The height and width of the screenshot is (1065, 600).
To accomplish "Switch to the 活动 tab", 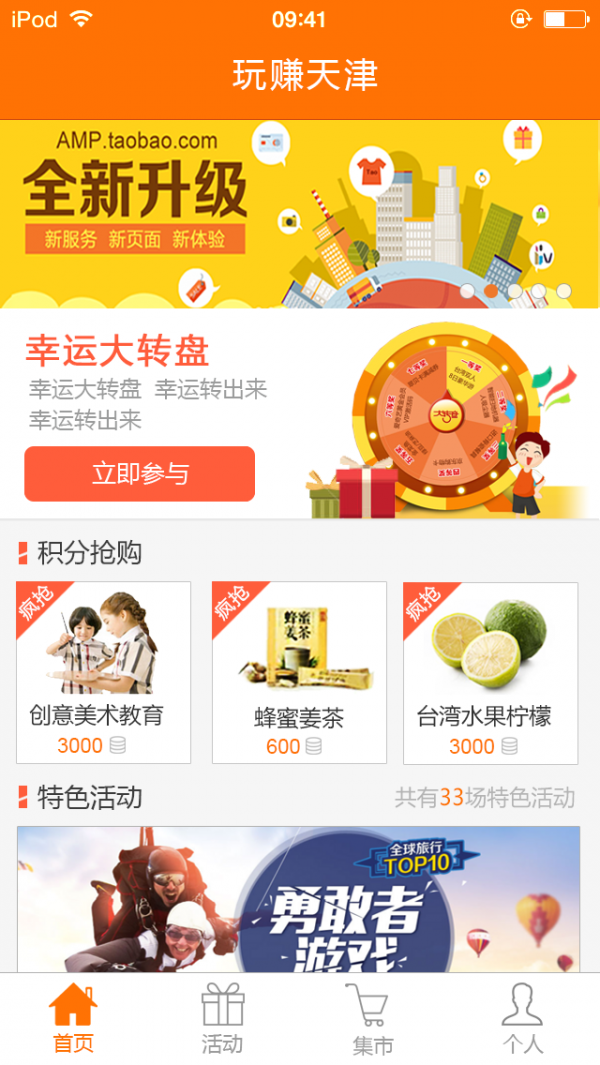I will (x=222, y=1018).
